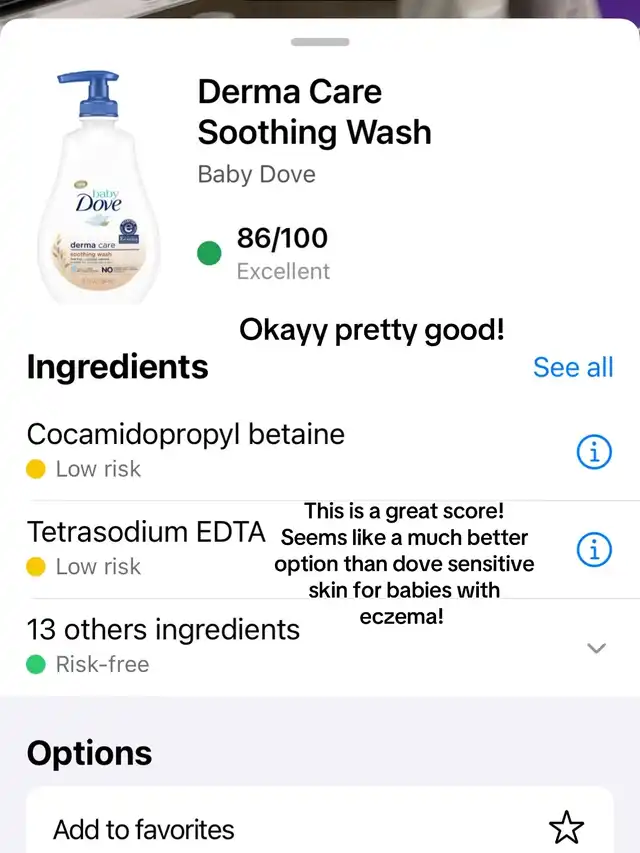Add this product to favorites
Image resolution: width=640 pixels, height=853 pixels.
(566, 827)
